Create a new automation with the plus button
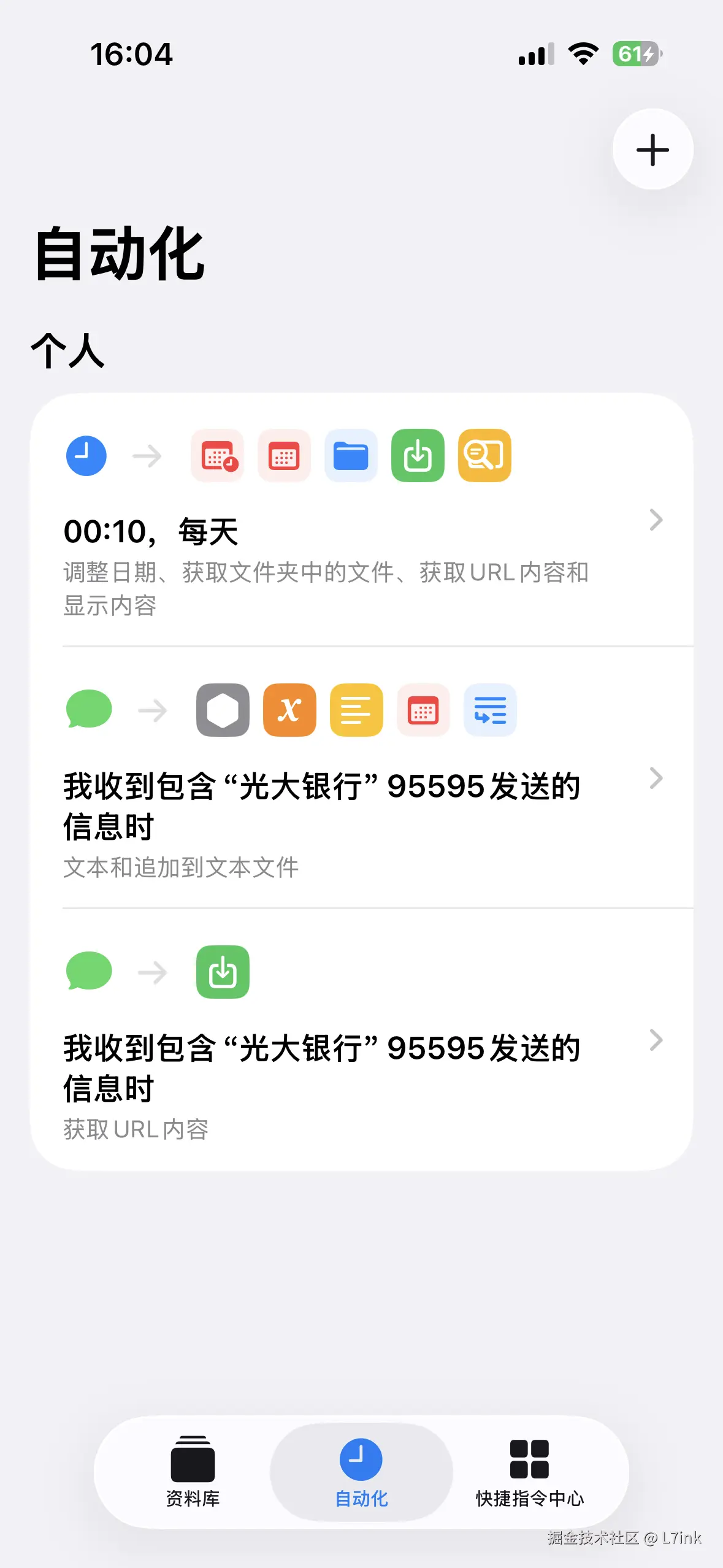 click(652, 150)
